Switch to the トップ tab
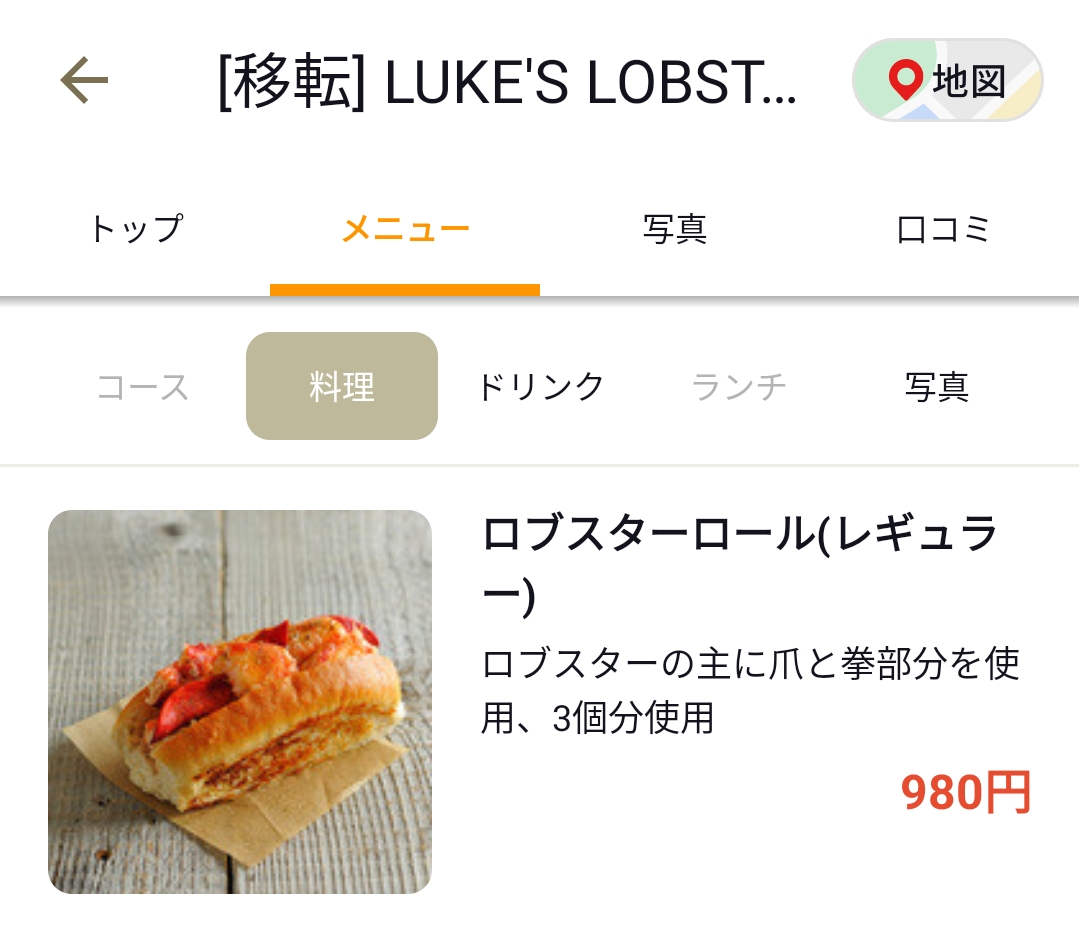1079x933 pixels. pyautogui.click(x=135, y=230)
